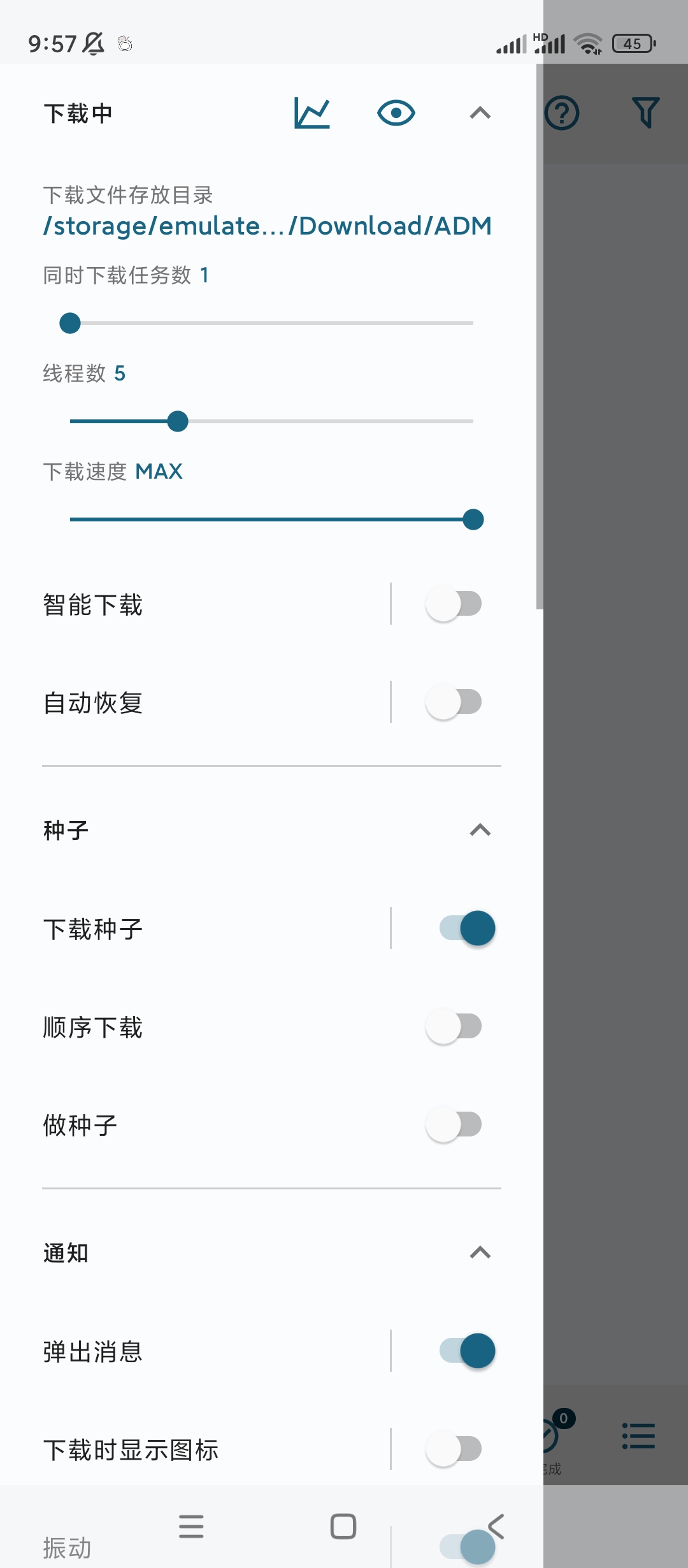Turn on 做种子

coord(454,1124)
